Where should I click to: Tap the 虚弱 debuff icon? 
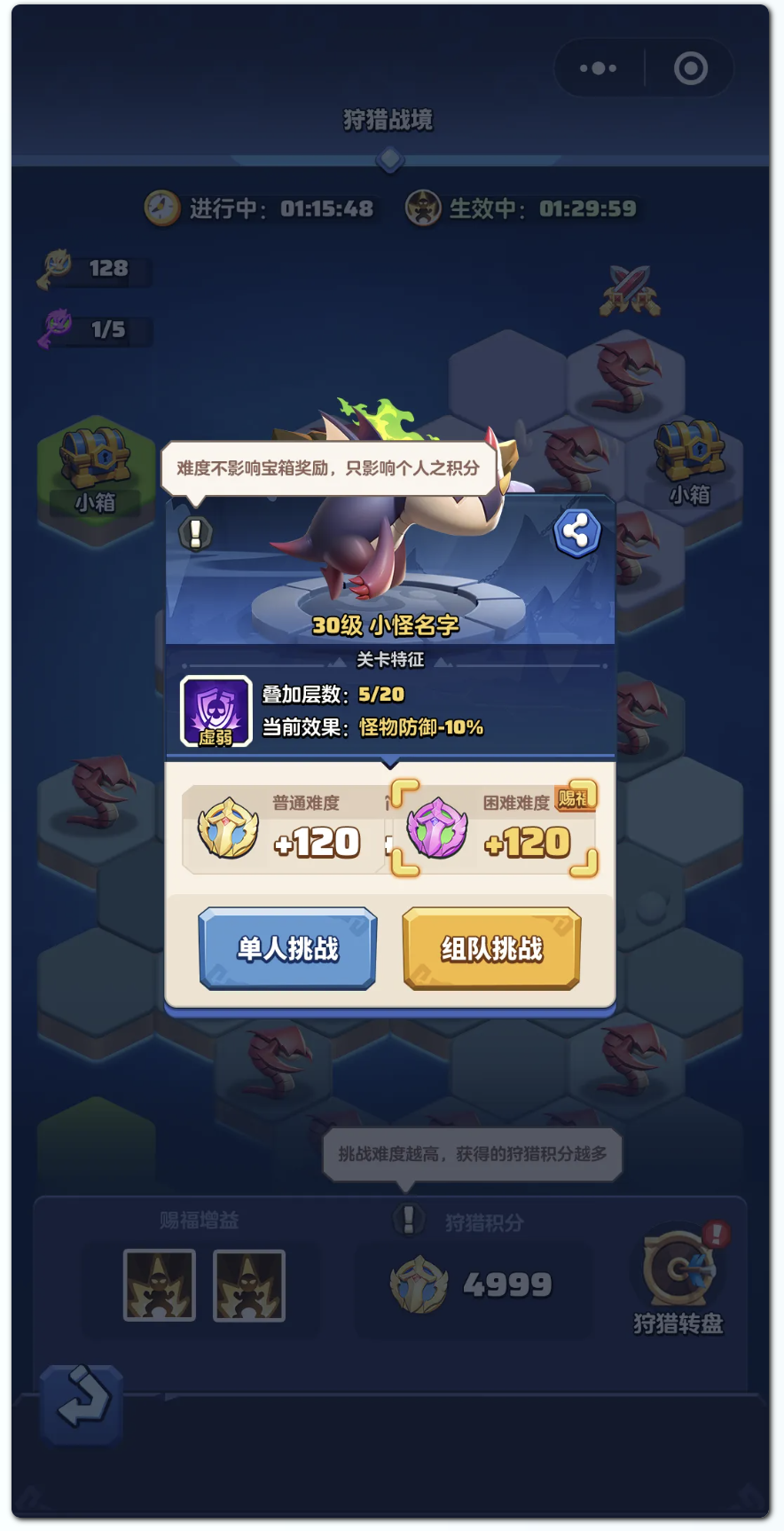pyautogui.click(x=213, y=710)
